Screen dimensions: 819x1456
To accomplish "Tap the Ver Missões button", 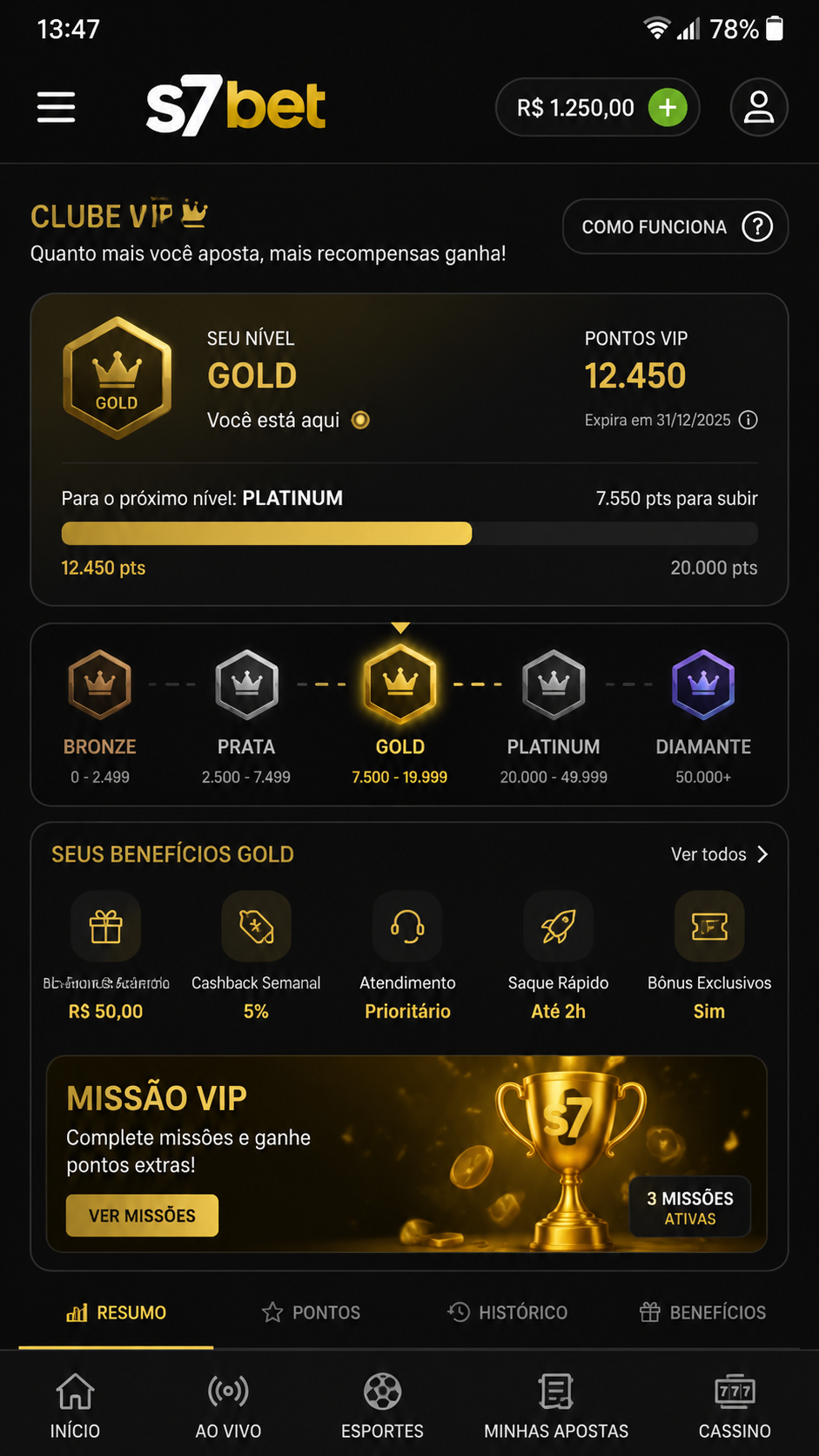I will click(x=142, y=1216).
